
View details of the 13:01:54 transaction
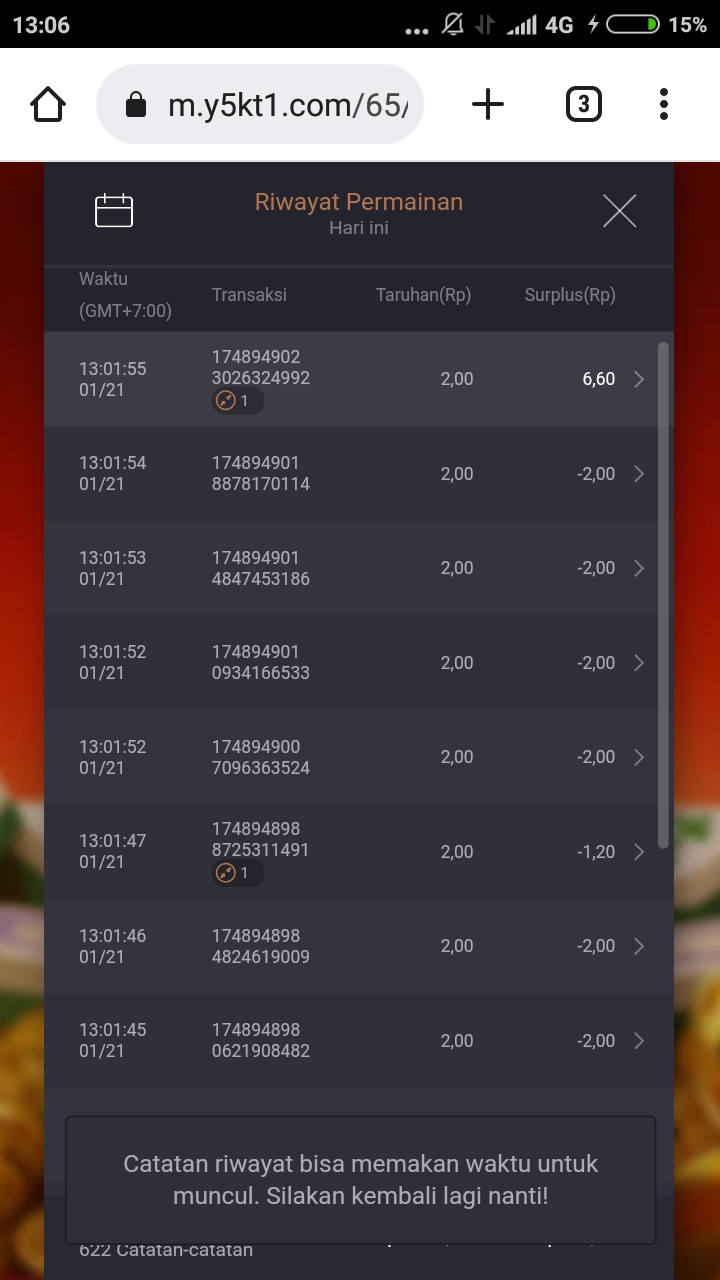(x=638, y=474)
